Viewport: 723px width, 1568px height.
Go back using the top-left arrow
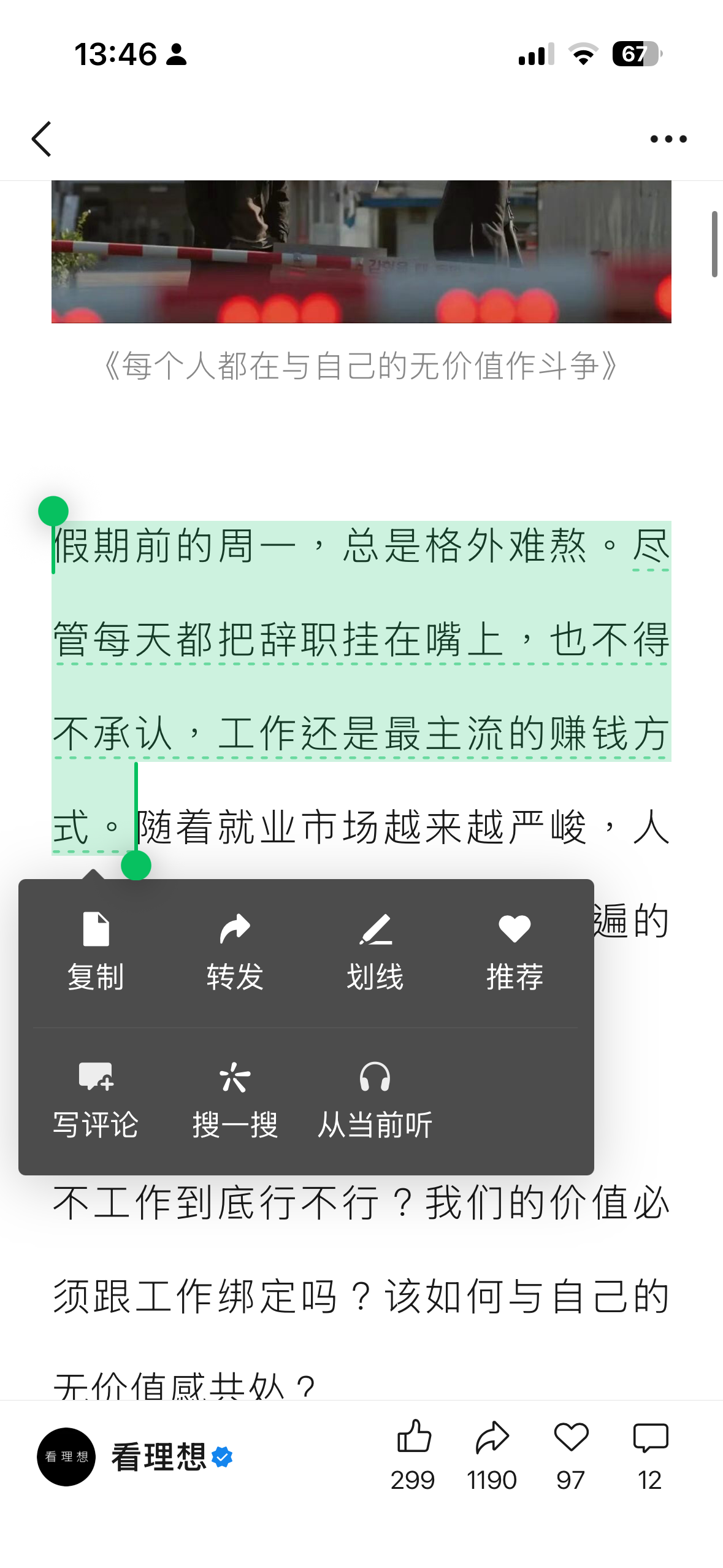pos(42,139)
